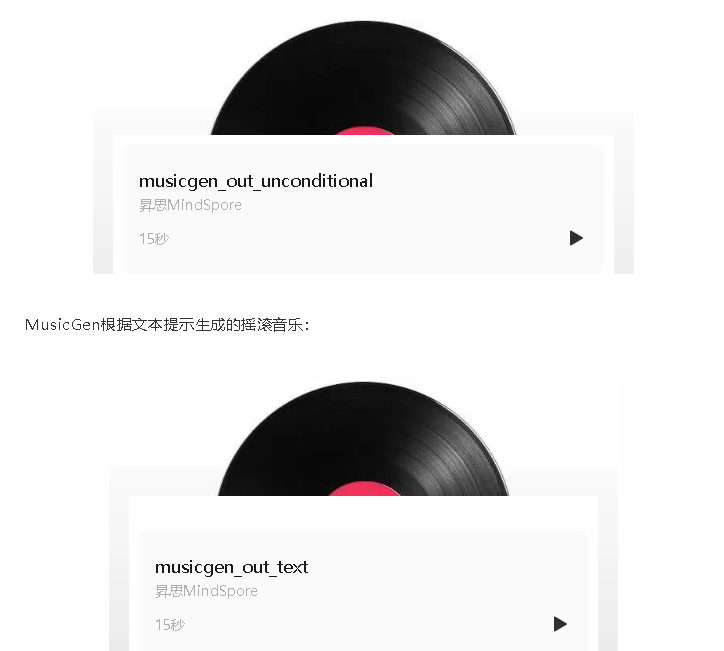Play the musicgen_out_text audio
Viewport: 724px width, 651px height.
(x=560, y=624)
